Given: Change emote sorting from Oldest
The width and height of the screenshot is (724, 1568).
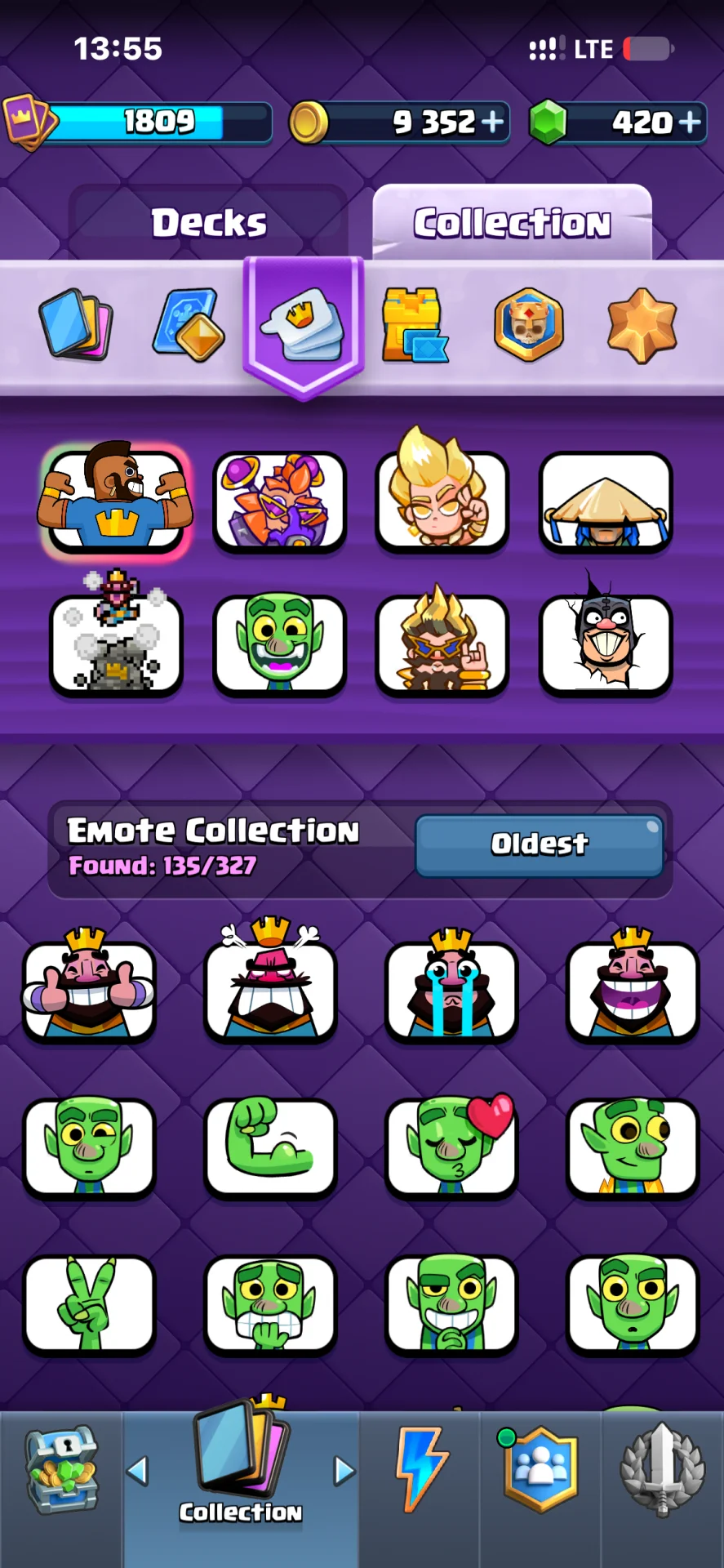Looking at the screenshot, I should [540, 844].
